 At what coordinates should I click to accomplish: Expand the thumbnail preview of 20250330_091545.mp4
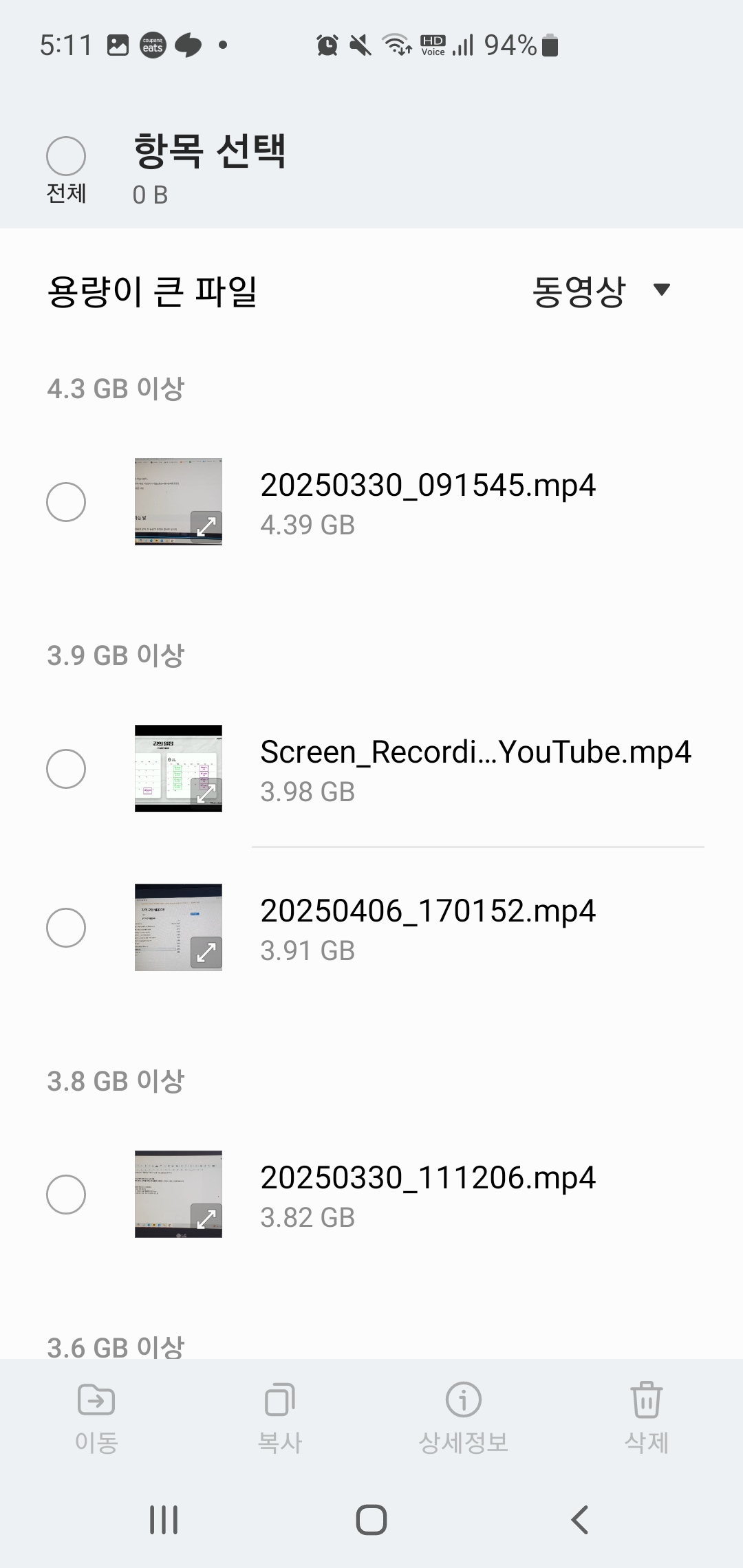pos(206,527)
